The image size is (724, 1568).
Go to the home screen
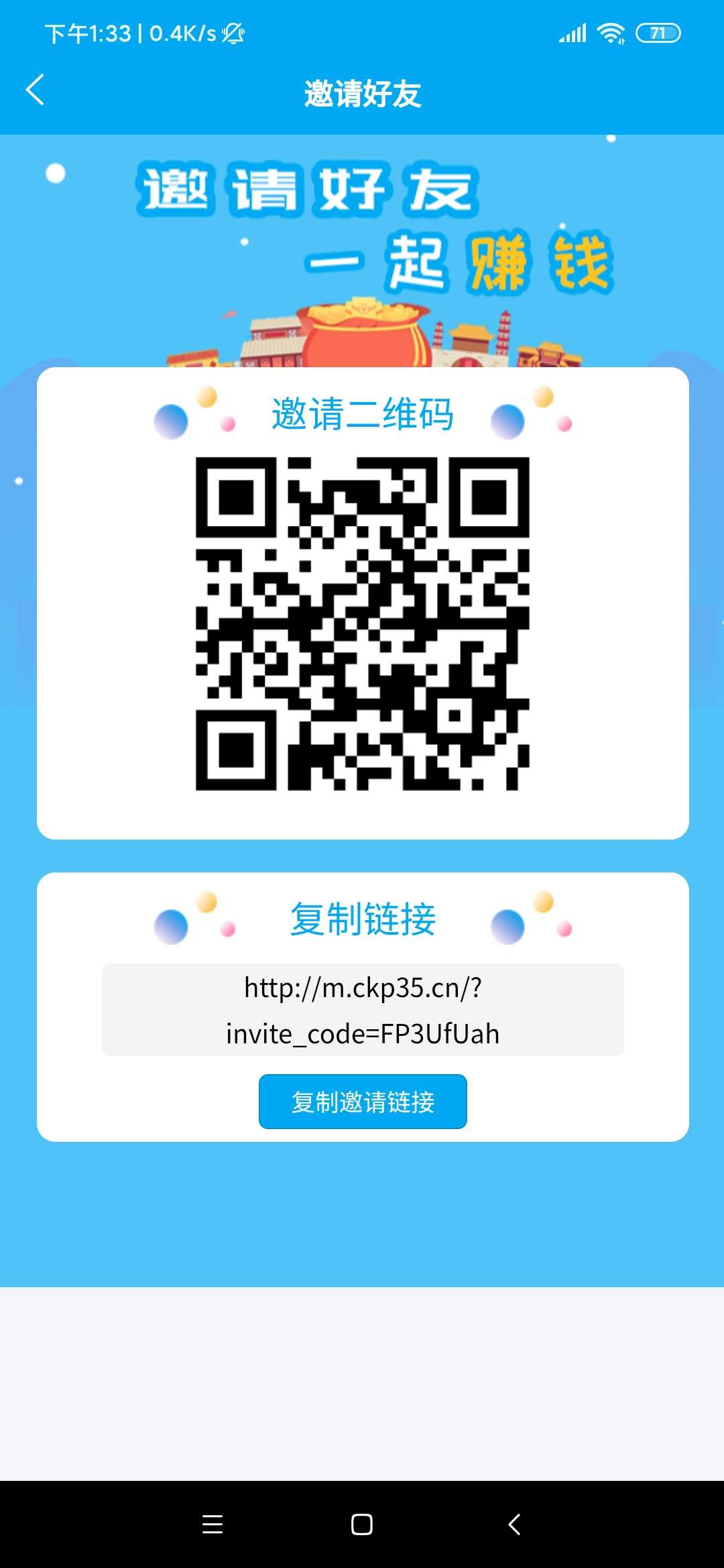coord(362,1524)
